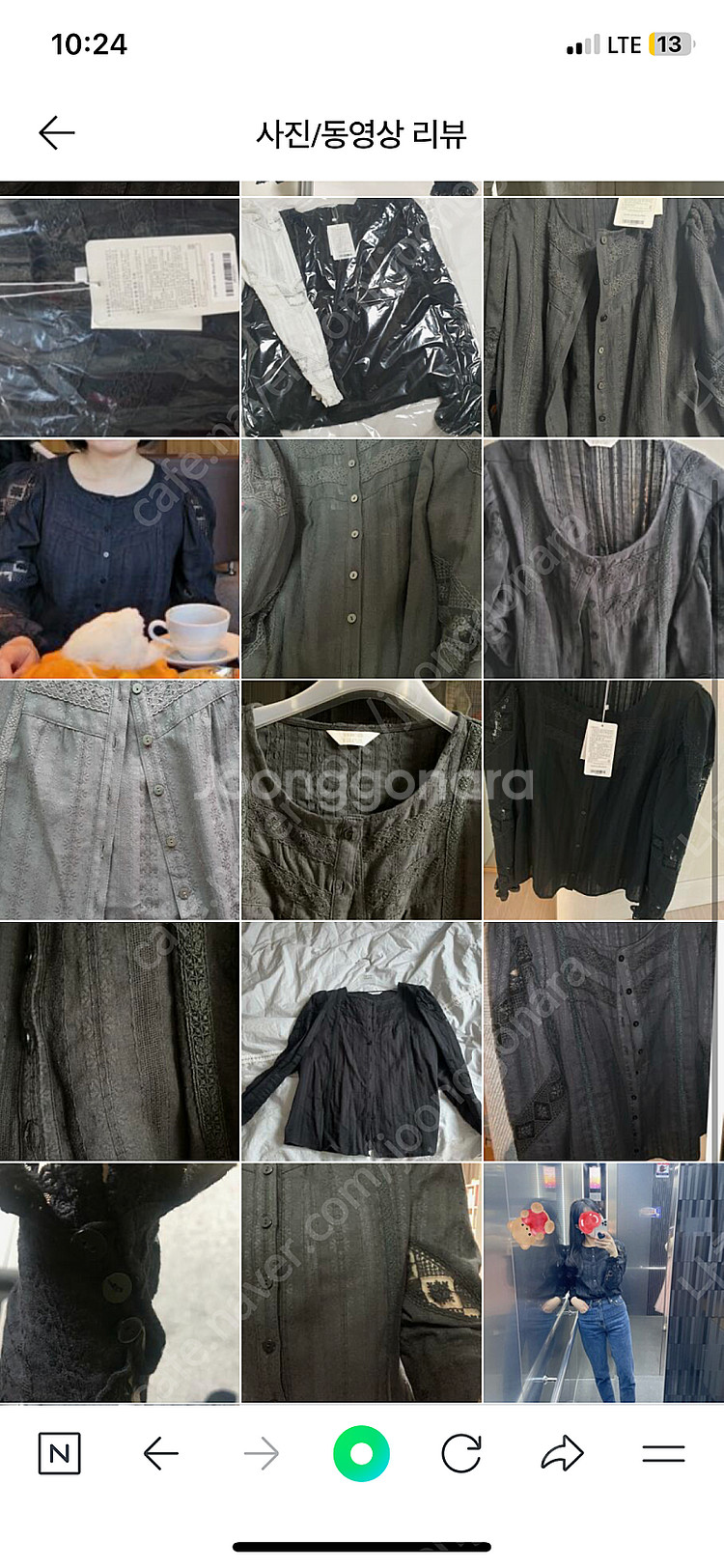Image resolution: width=724 pixels, height=1568 pixels.
Task: Open the Naver home N button
Action: 59,1453
